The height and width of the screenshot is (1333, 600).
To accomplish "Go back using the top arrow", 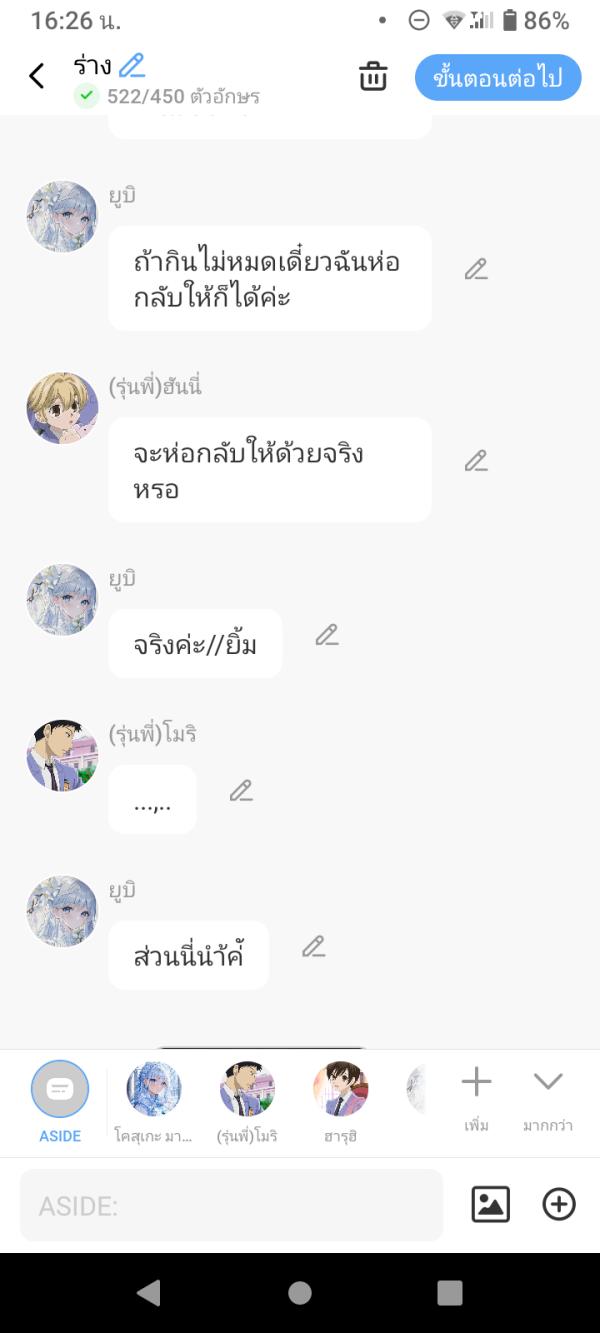I will [x=37, y=76].
